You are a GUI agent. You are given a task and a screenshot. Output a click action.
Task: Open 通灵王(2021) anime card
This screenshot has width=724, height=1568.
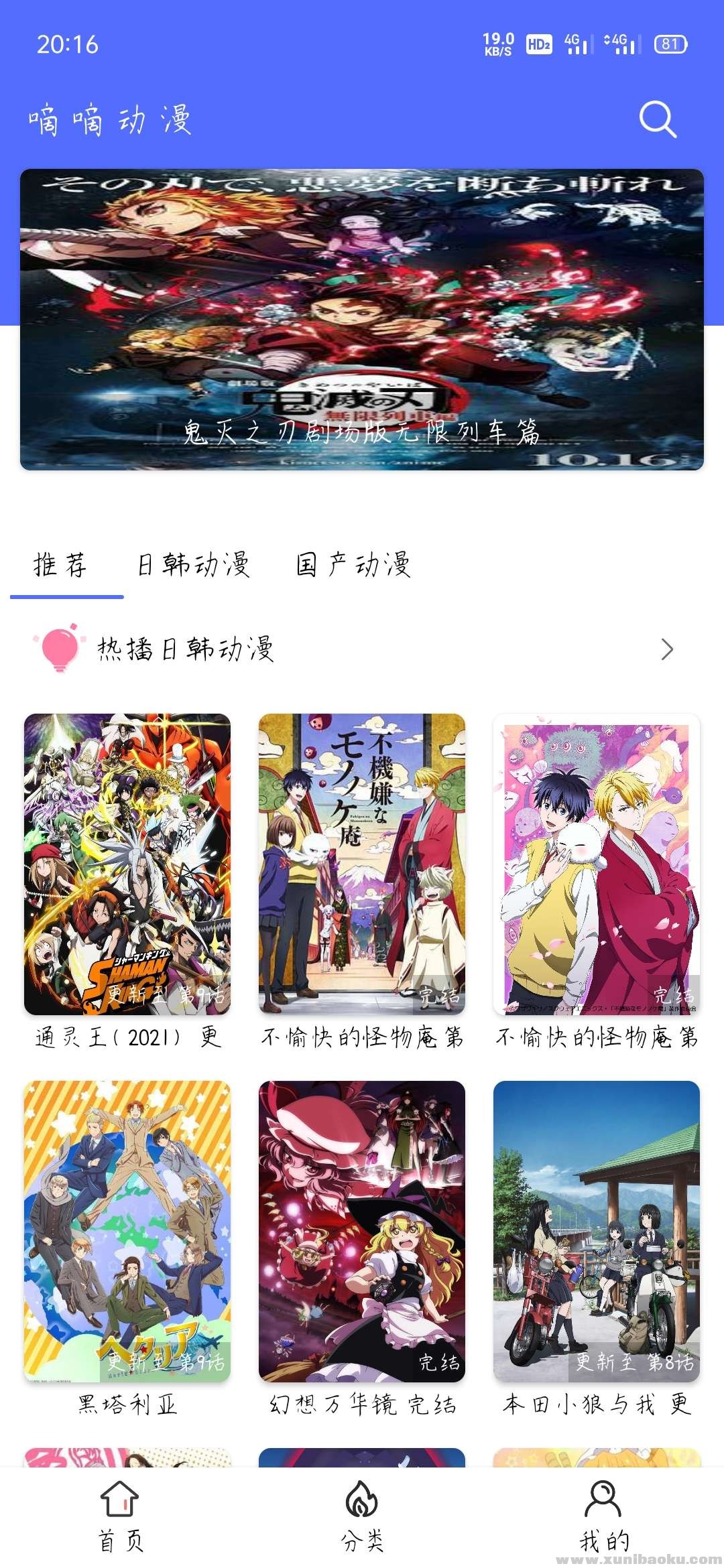127,864
